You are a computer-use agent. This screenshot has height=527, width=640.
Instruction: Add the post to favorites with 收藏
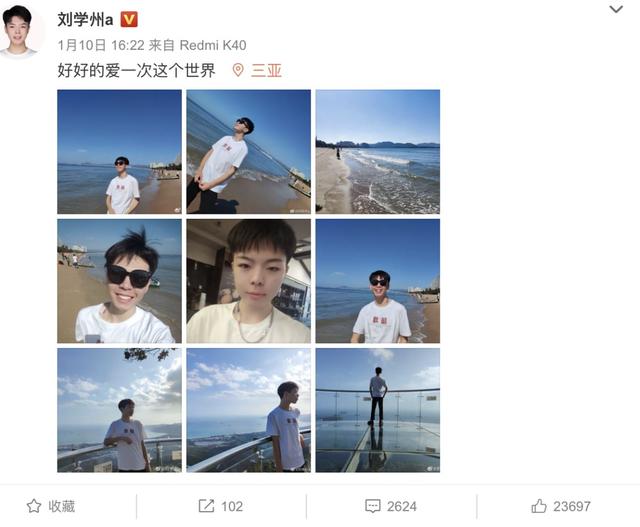click(x=52, y=506)
